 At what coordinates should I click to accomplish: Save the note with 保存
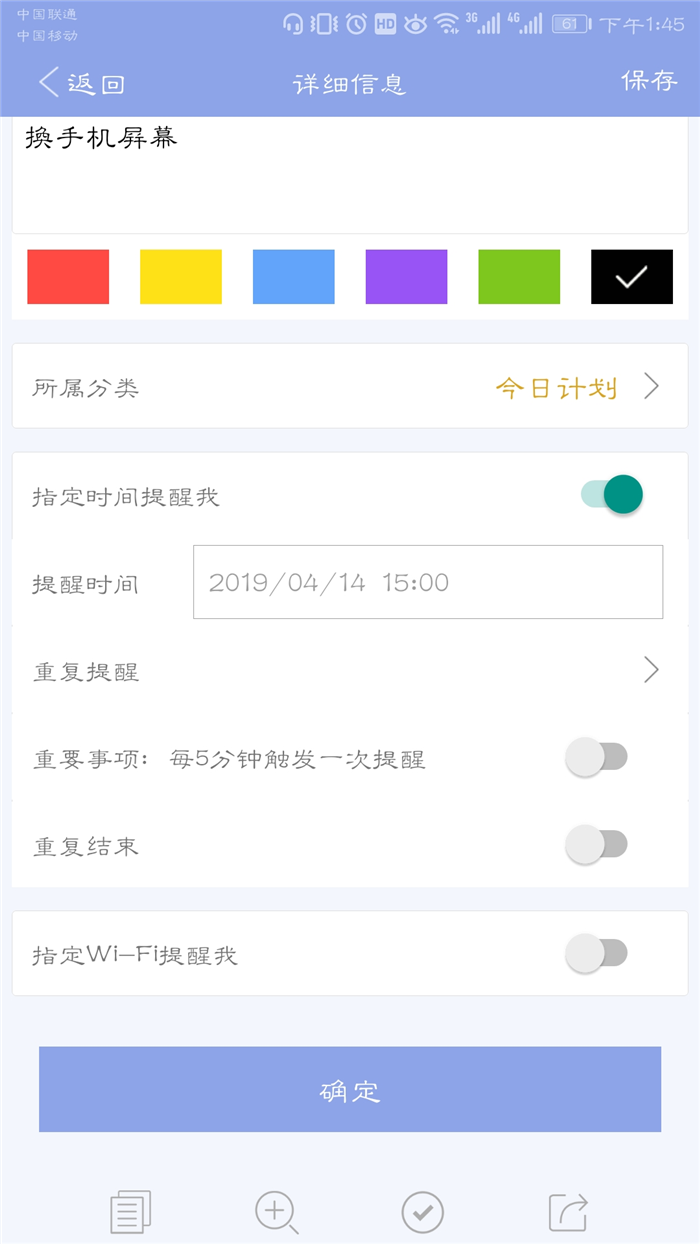650,82
